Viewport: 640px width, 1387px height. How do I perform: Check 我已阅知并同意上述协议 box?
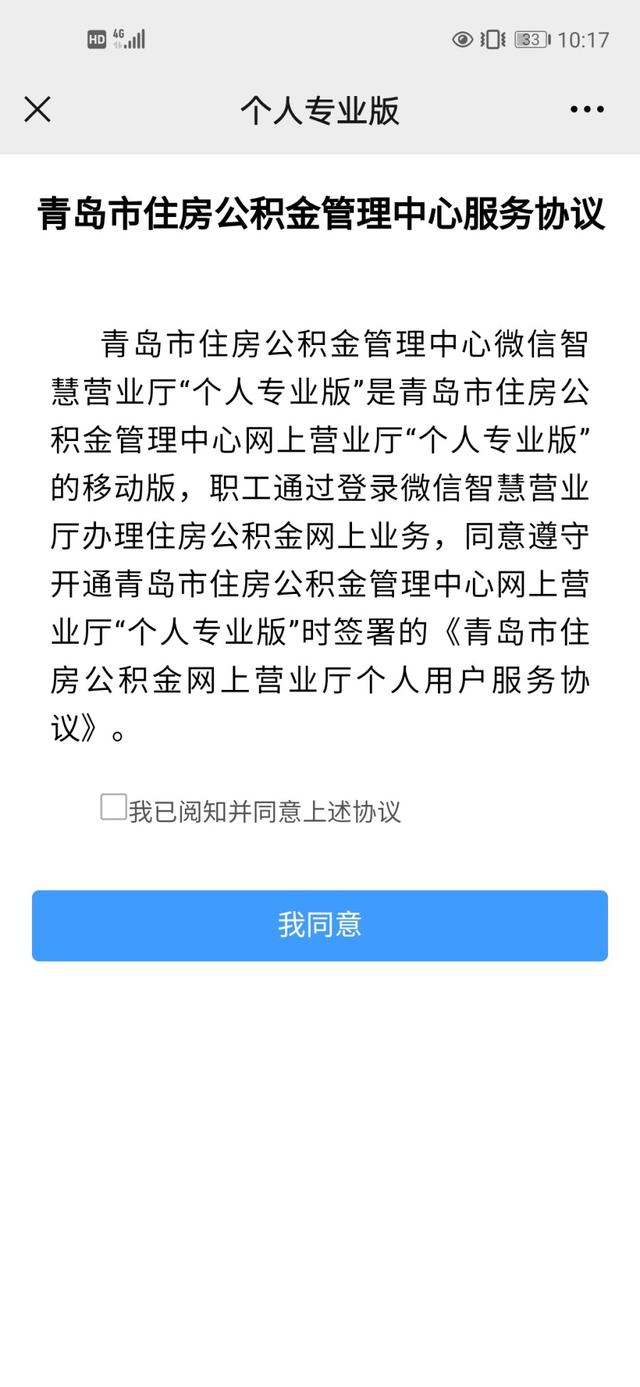[113, 807]
